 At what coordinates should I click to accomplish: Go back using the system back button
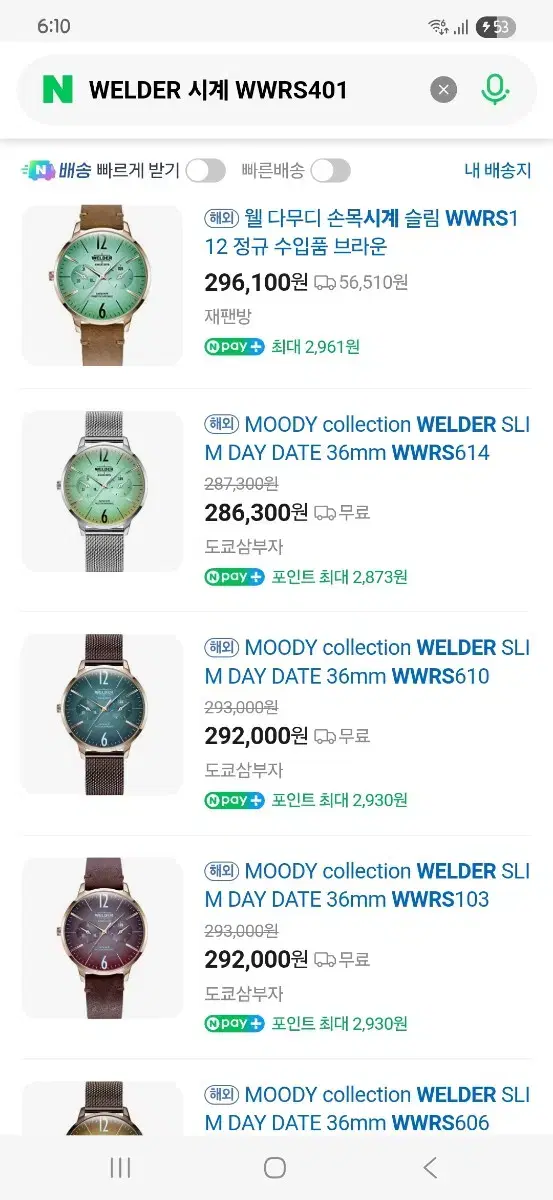pyautogui.click(x=430, y=1167)
